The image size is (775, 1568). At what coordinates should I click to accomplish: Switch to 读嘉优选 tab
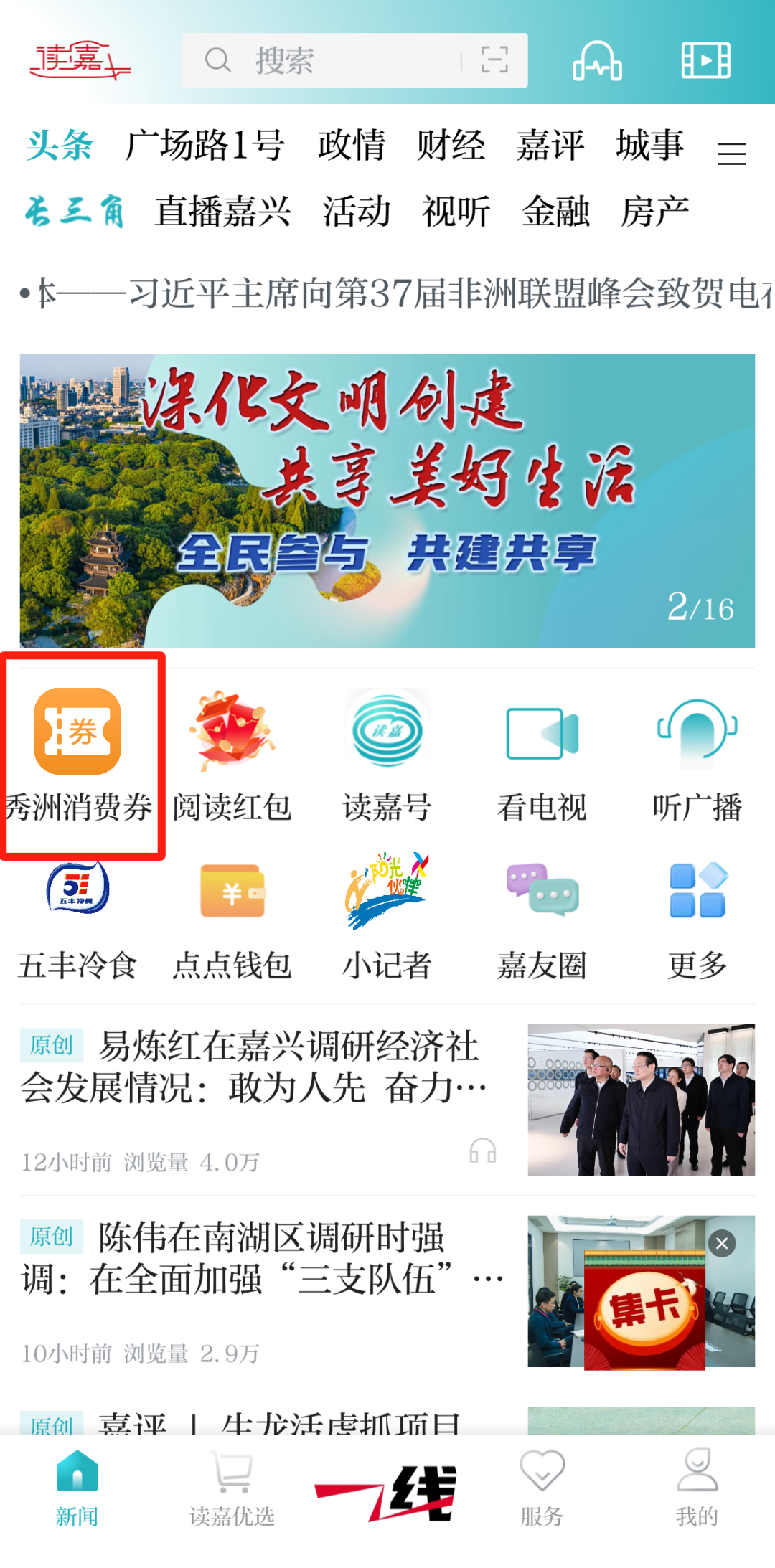point(232,1487)
